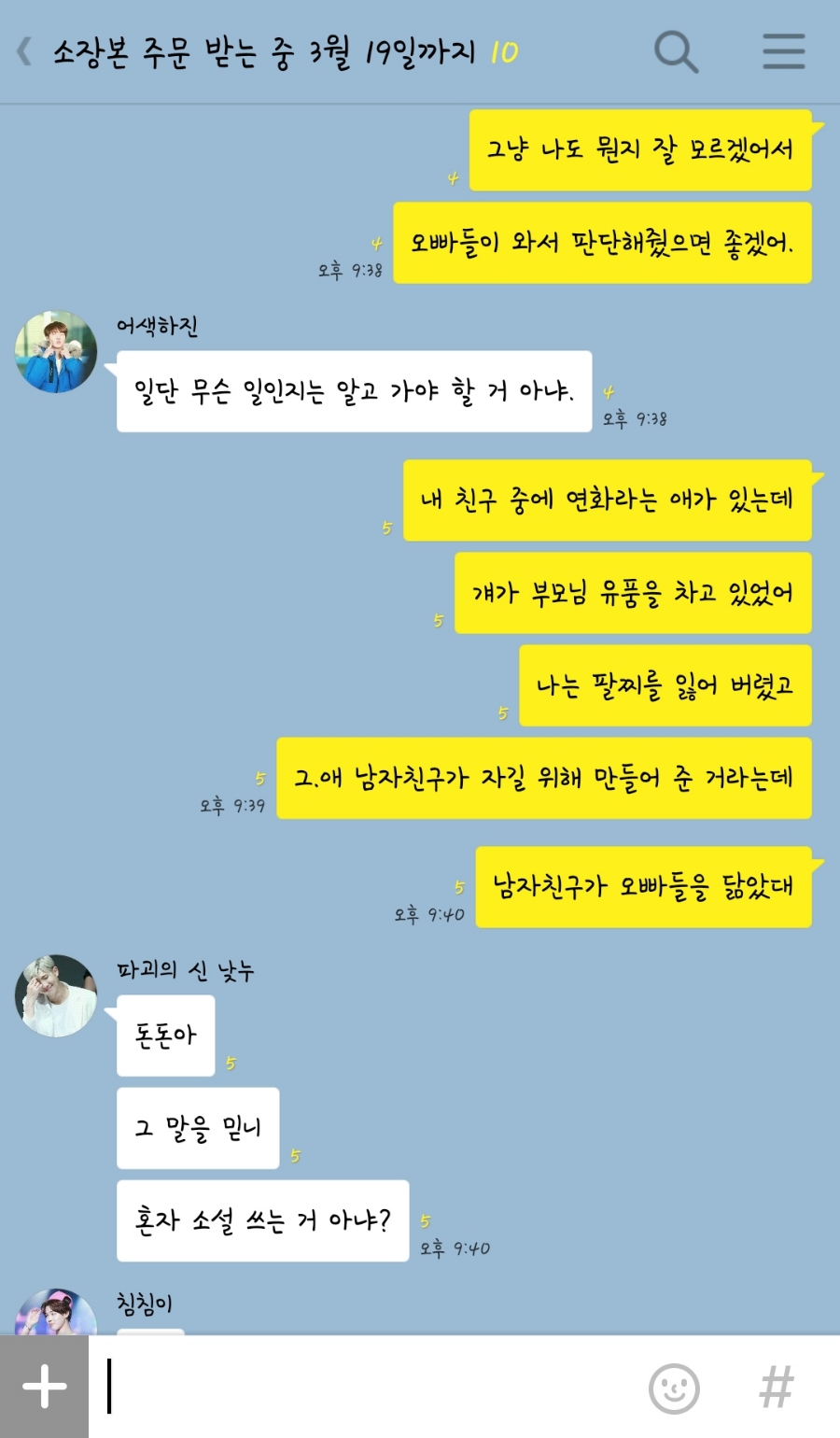The width and height of the screenshot is (840, 1438).
Task: Open the plus attachment menu
Action: (x=44, y=1387)
